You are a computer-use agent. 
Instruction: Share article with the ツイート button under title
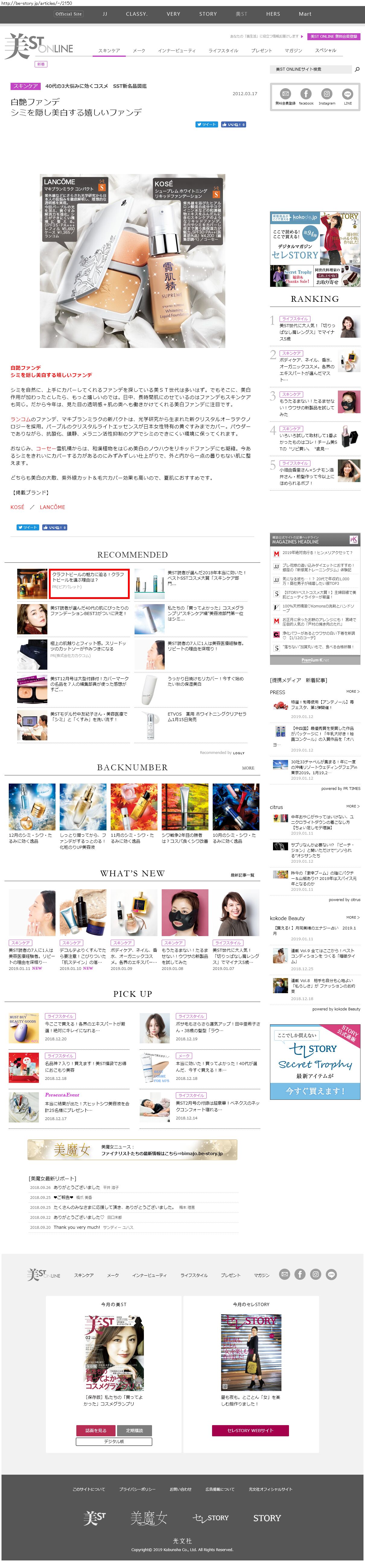click(206, 124)
